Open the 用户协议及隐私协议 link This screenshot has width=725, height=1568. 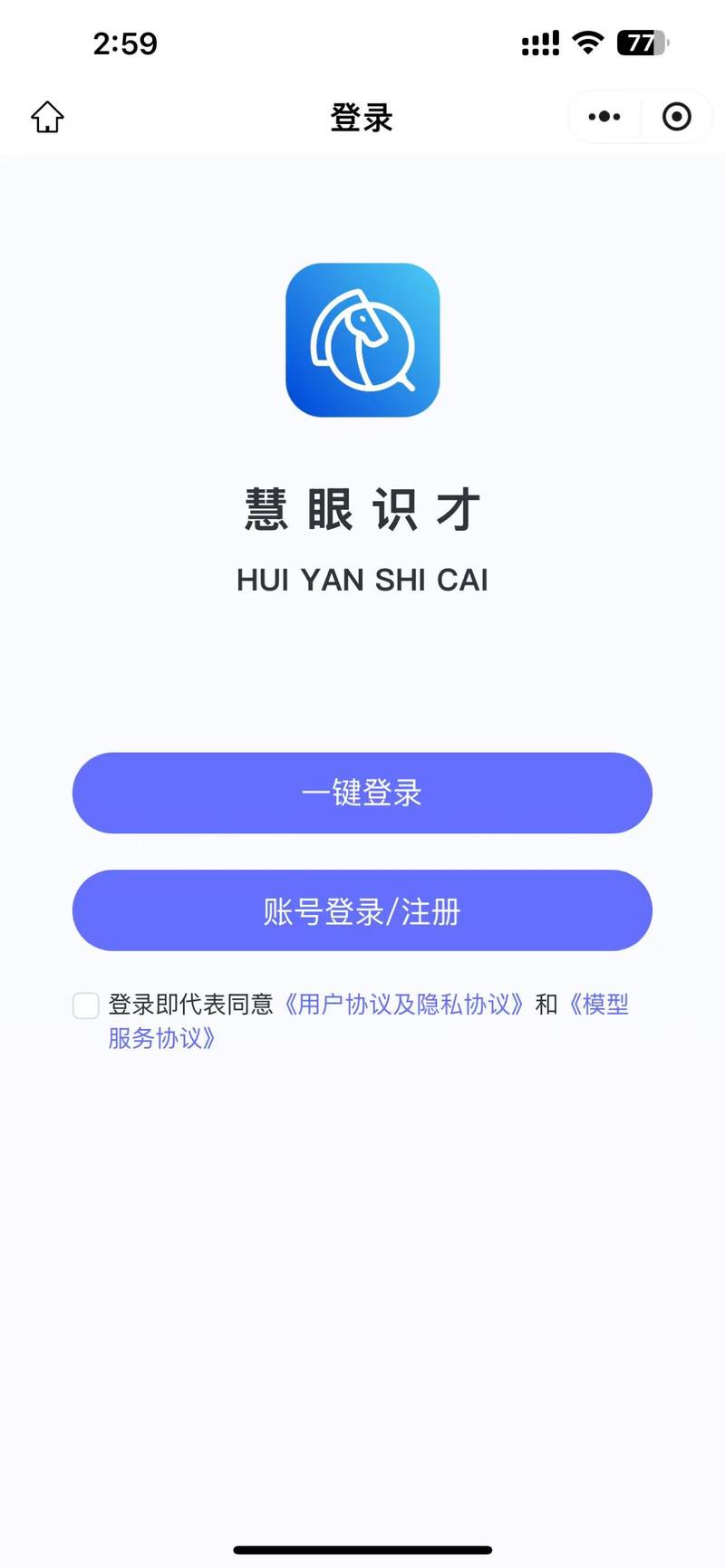(x=403, y=1005)
